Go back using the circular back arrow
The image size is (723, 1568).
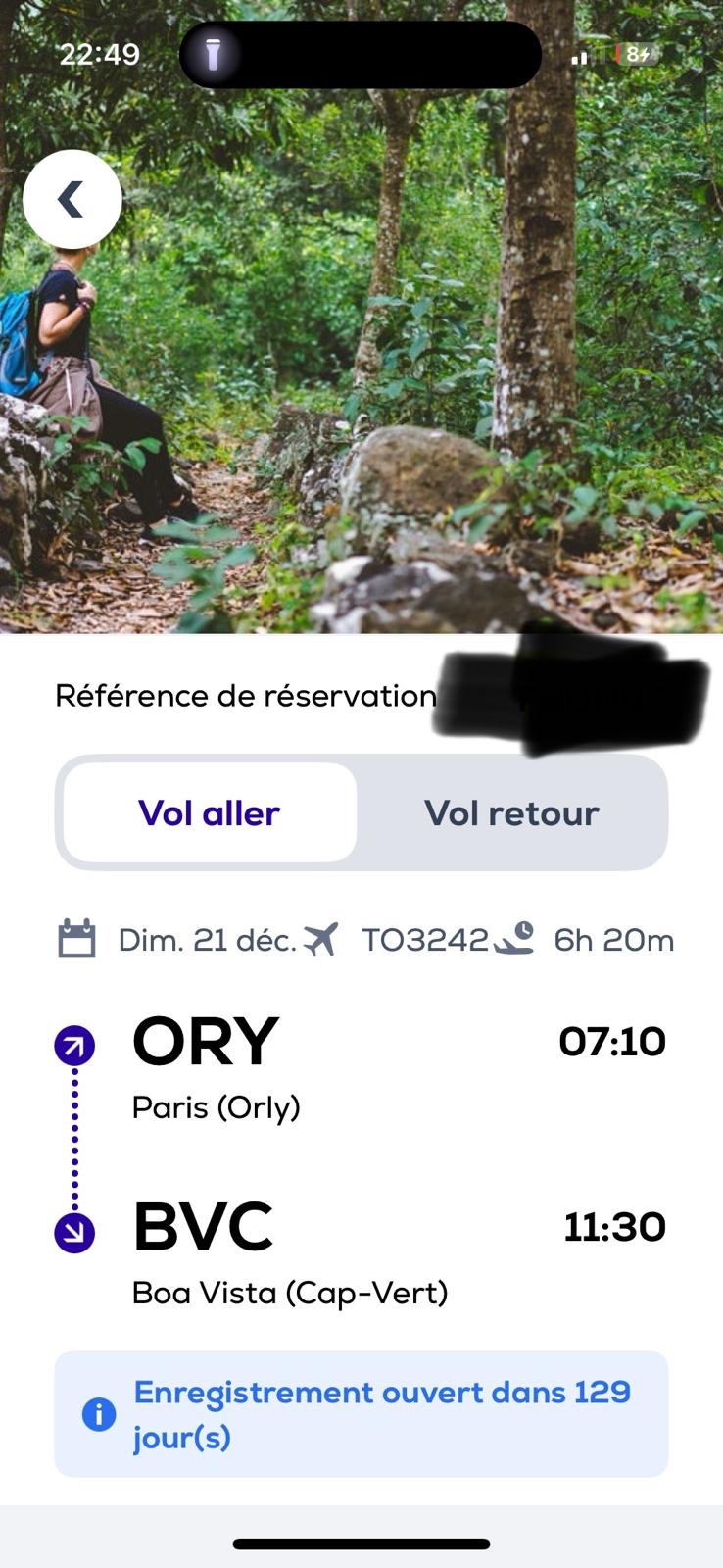(x=72, y=198)
